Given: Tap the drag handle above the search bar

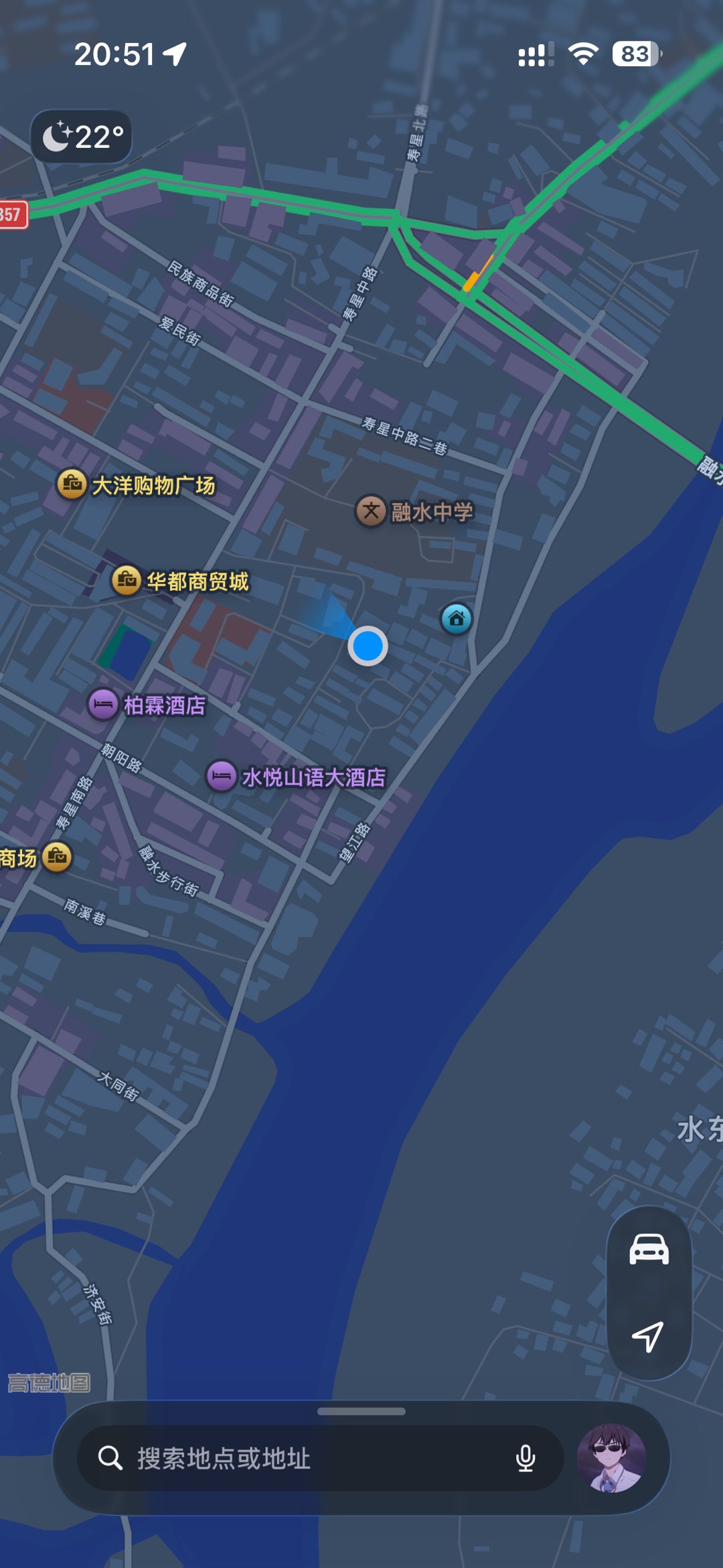Looking at the screenshot, I should pos(361,1411).
